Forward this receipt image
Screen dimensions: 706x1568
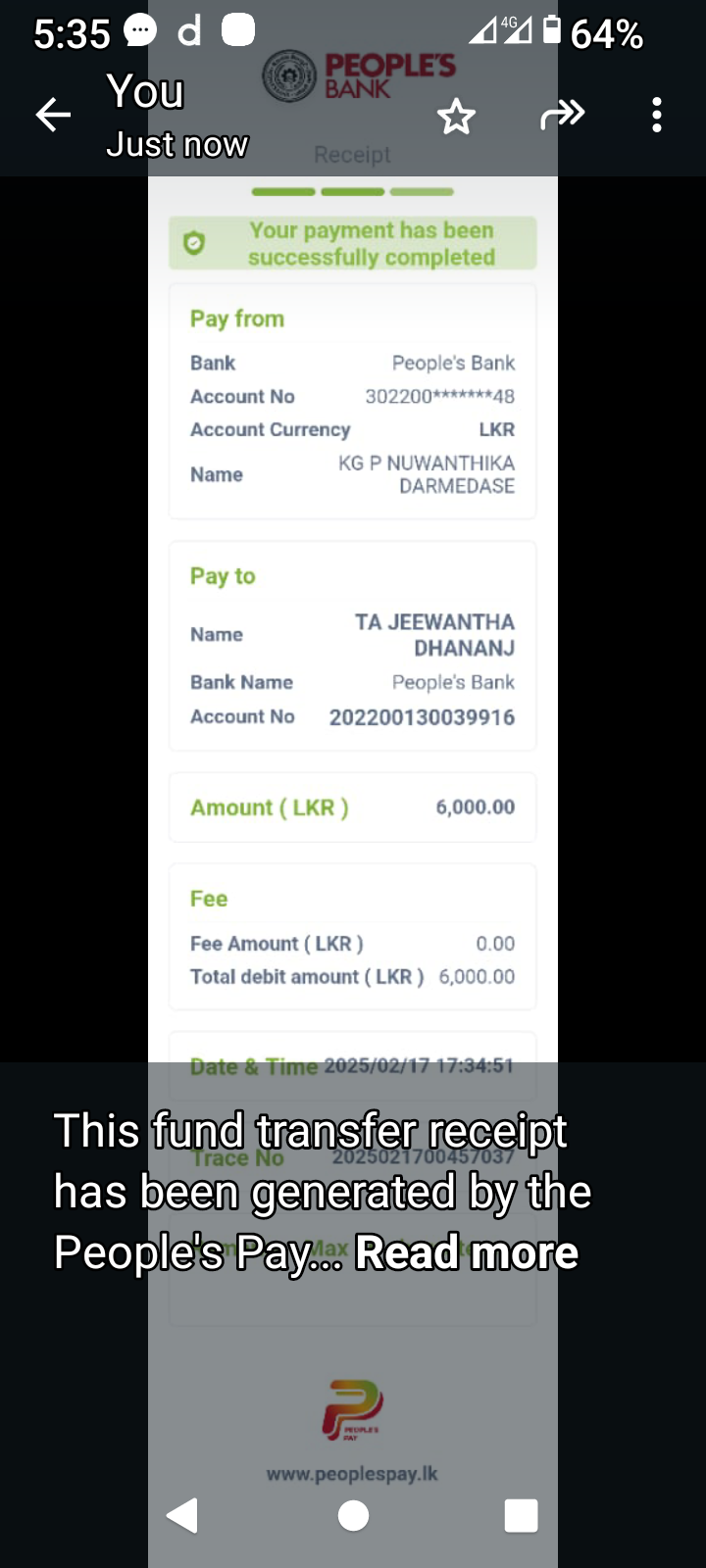point(562,116)
